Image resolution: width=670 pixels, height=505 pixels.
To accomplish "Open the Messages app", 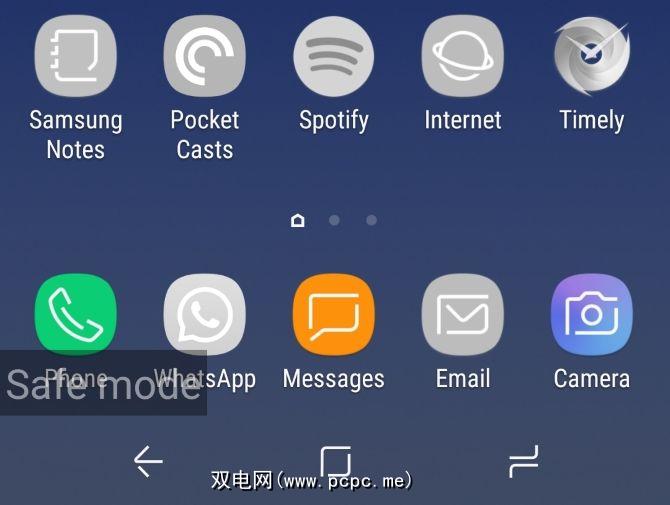I will point(333,315).
